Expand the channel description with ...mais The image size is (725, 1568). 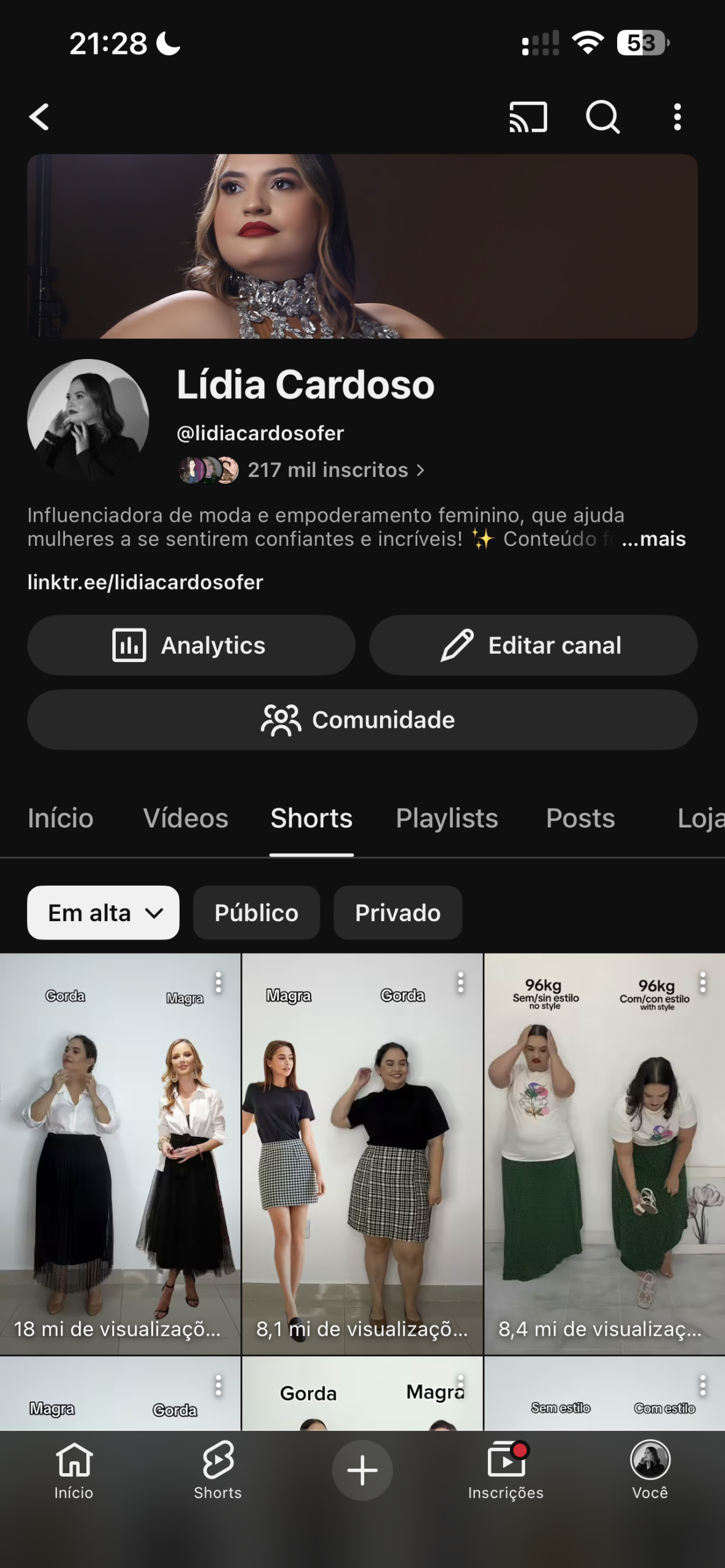click(x=653, y=539)
